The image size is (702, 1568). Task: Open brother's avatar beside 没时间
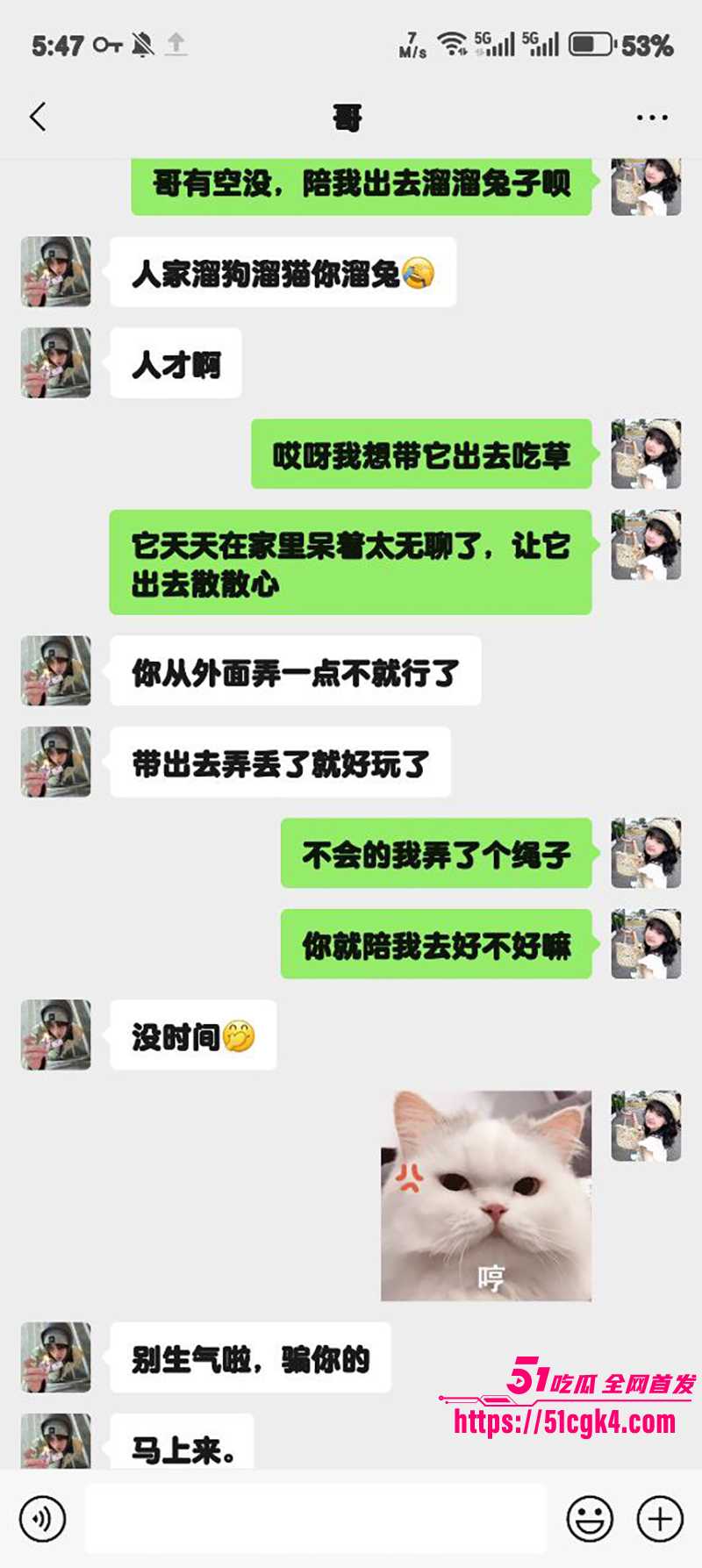pos(56,1035)
